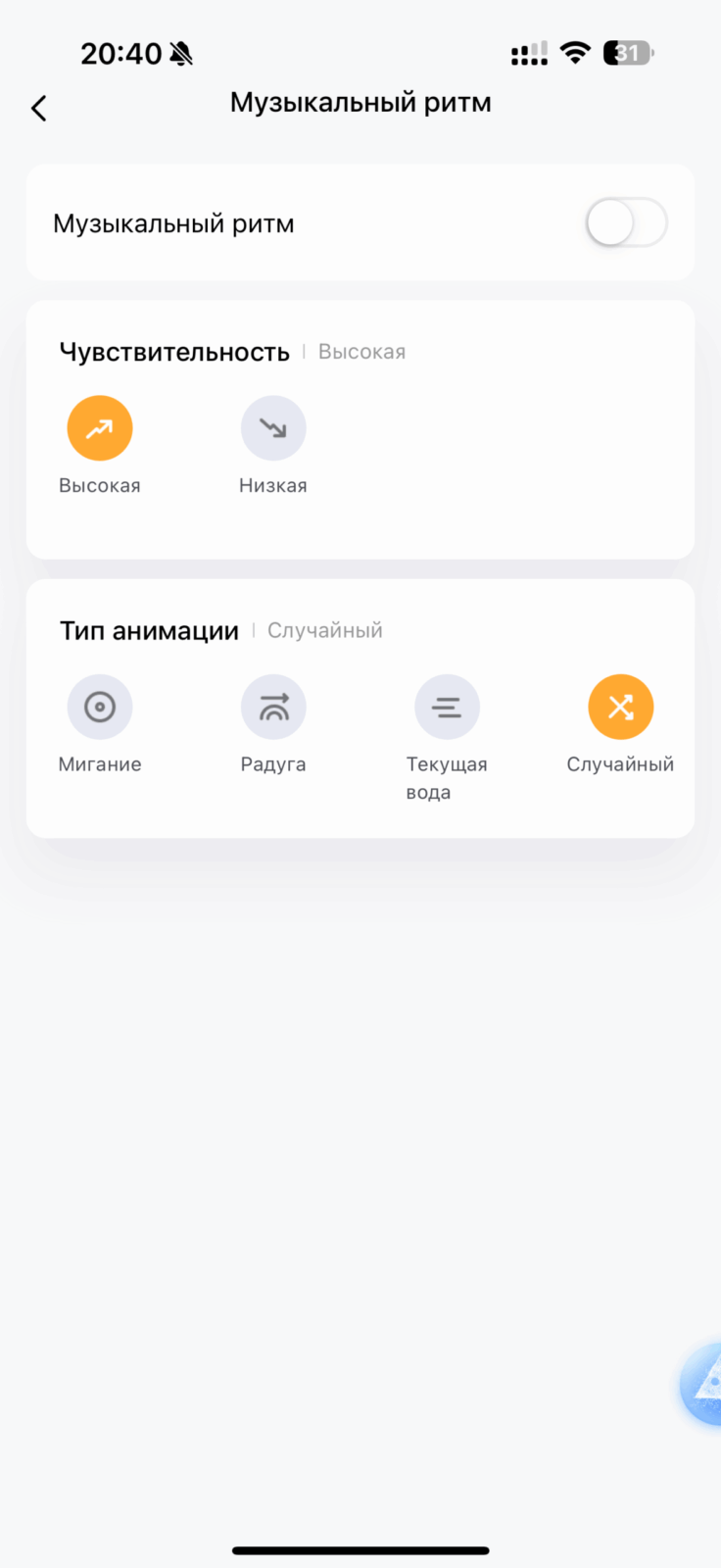
Task: Select Низкая sensitivity
Action: pos(273,428)
